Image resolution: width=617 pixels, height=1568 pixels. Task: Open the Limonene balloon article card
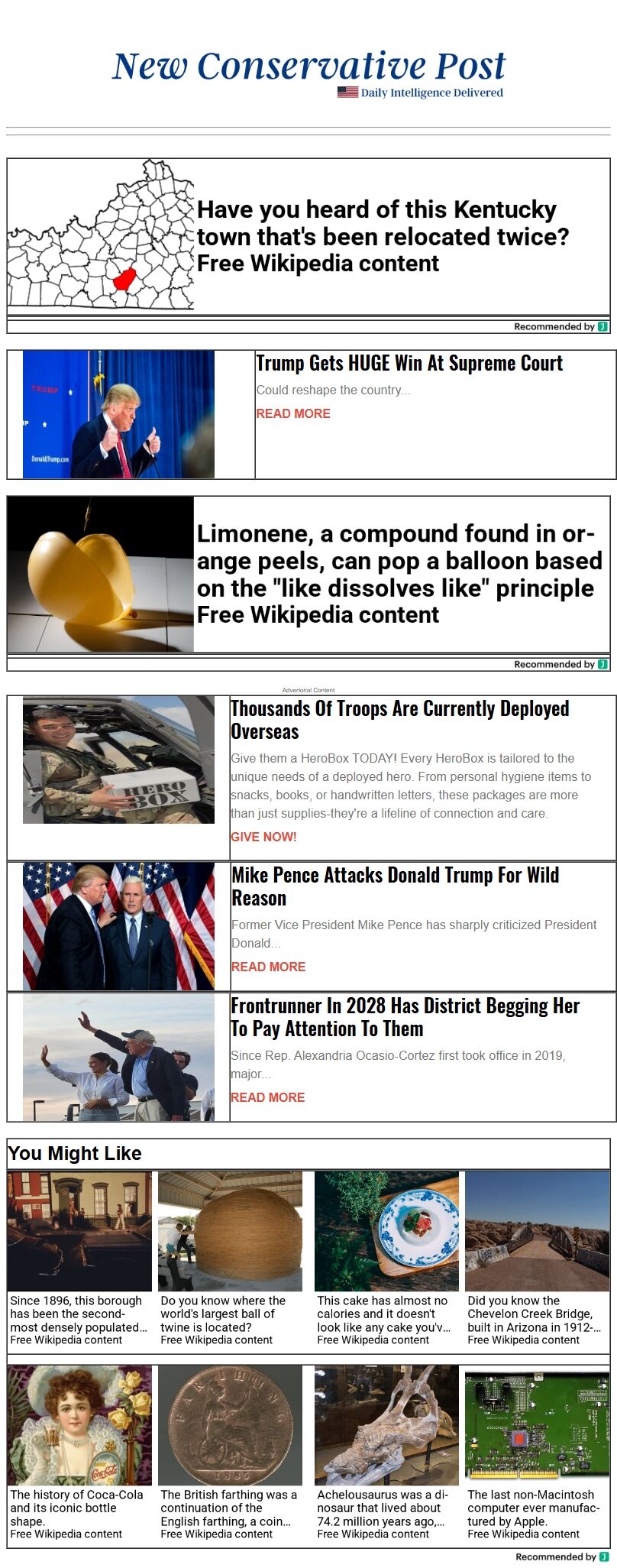[x=397, y=574]
